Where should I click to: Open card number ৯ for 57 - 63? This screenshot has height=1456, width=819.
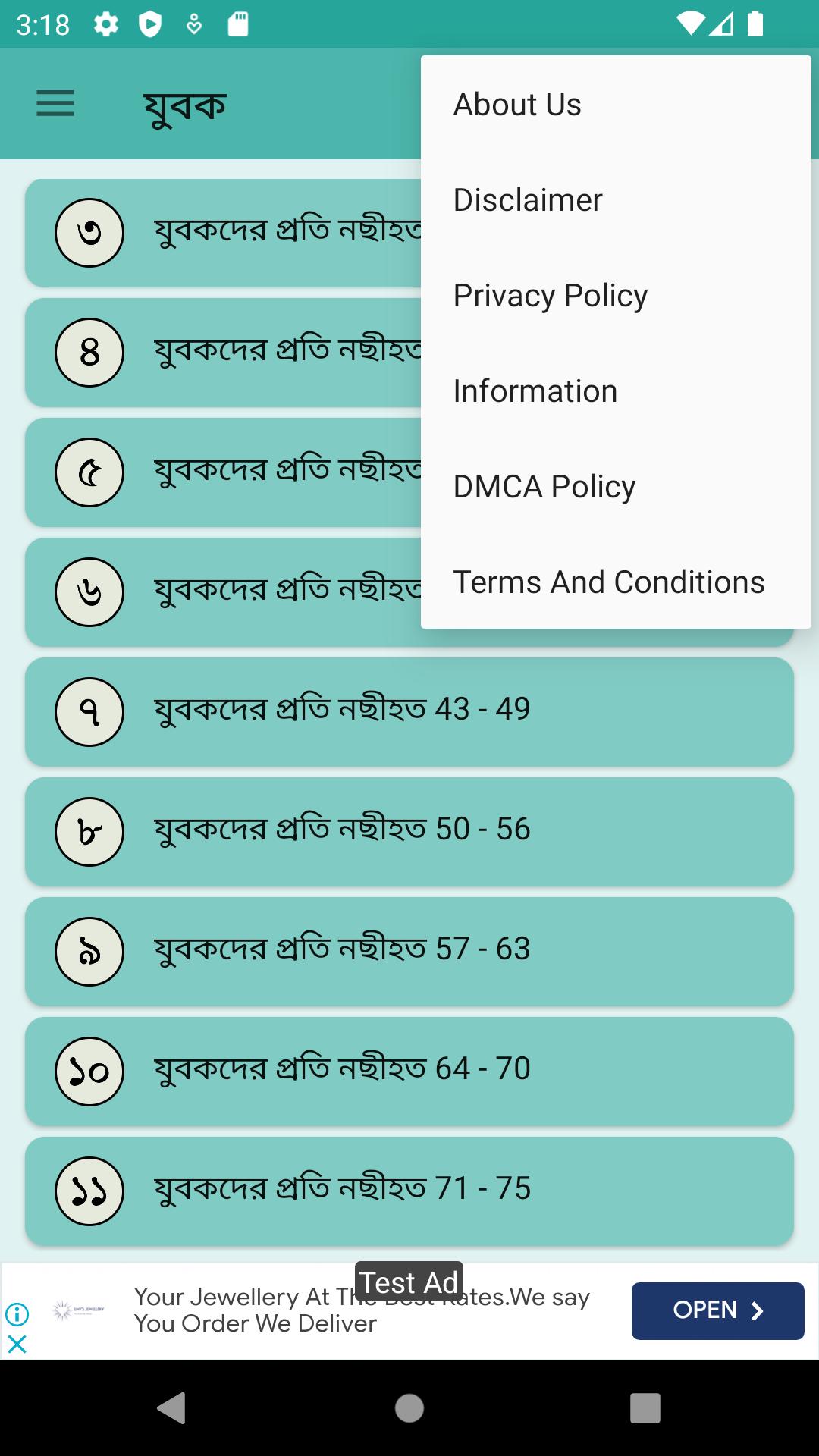point(409,951)
